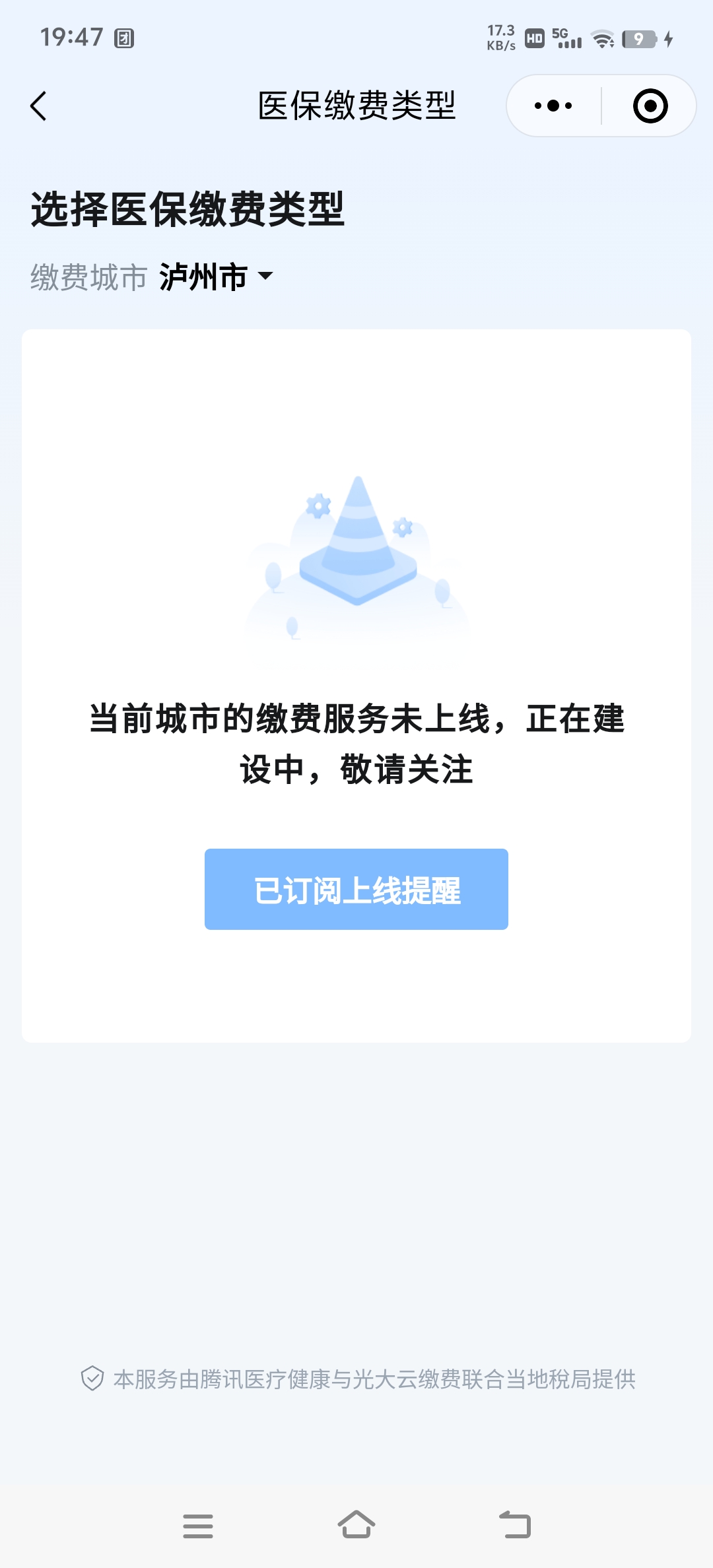Go to the system home screen
The height and width of the screenshot is (1568, 713).
click(x=356, y=1525)
